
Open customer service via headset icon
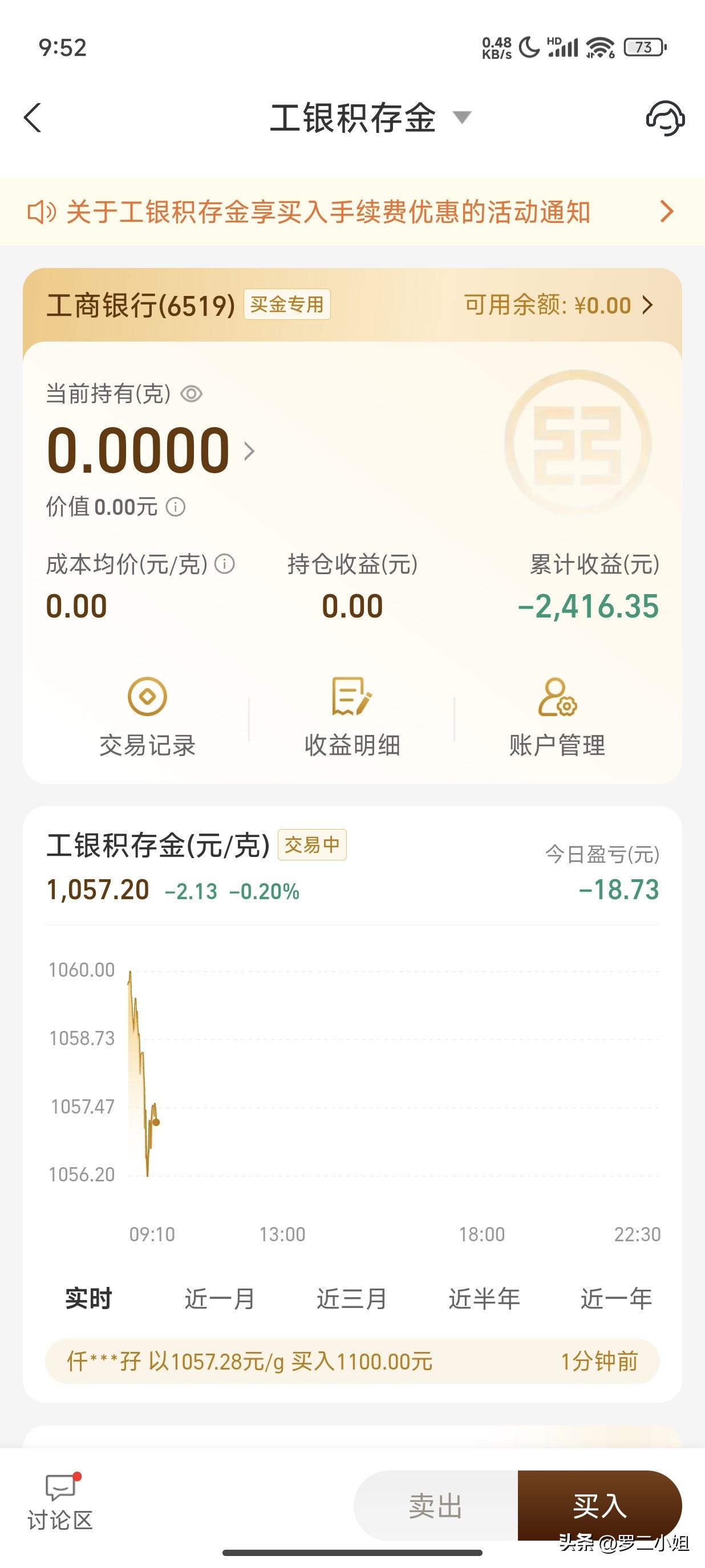pyautogui.click(x=666, y=120)
